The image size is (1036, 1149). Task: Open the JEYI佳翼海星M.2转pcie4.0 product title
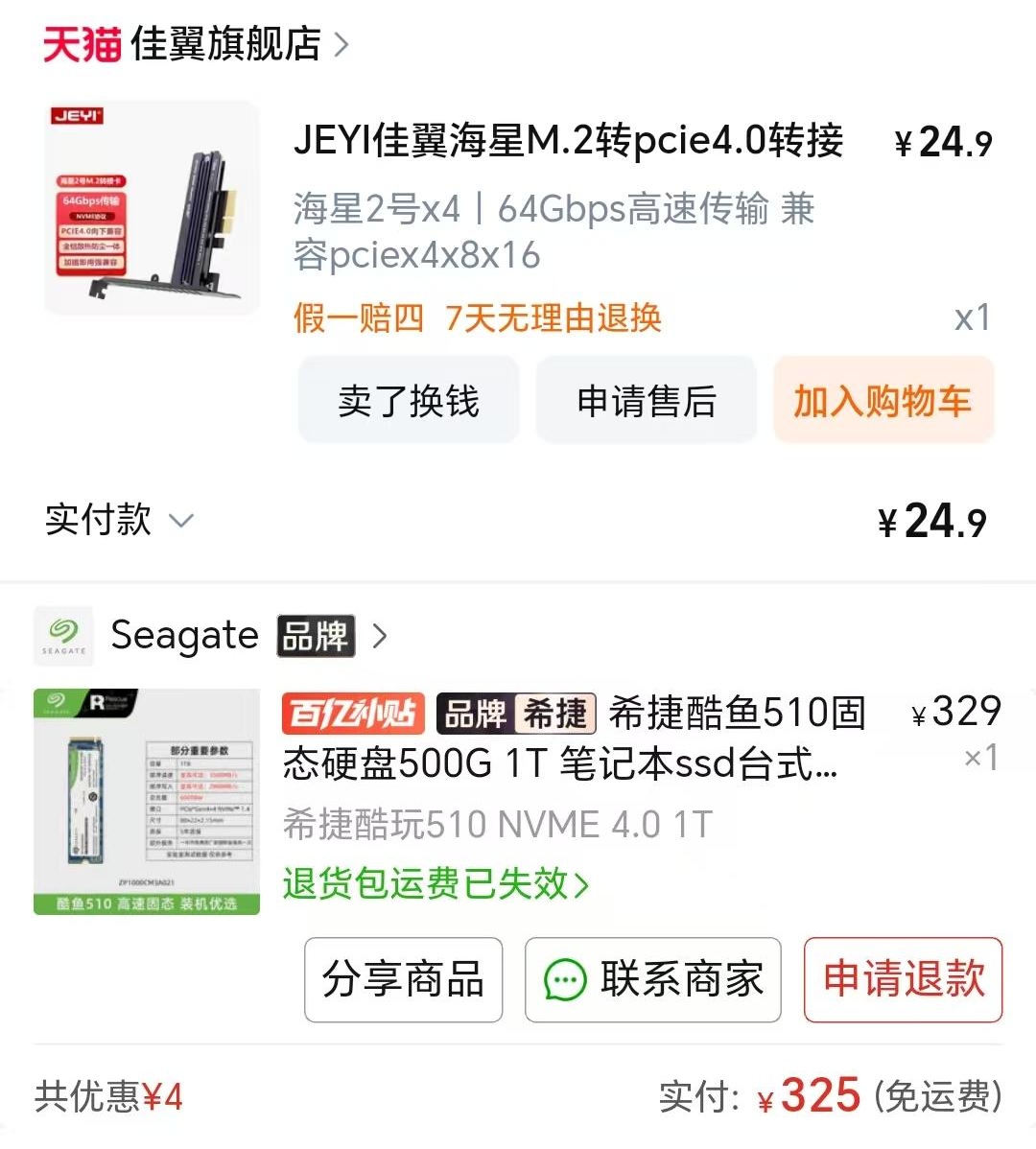[x=570, y=140]
